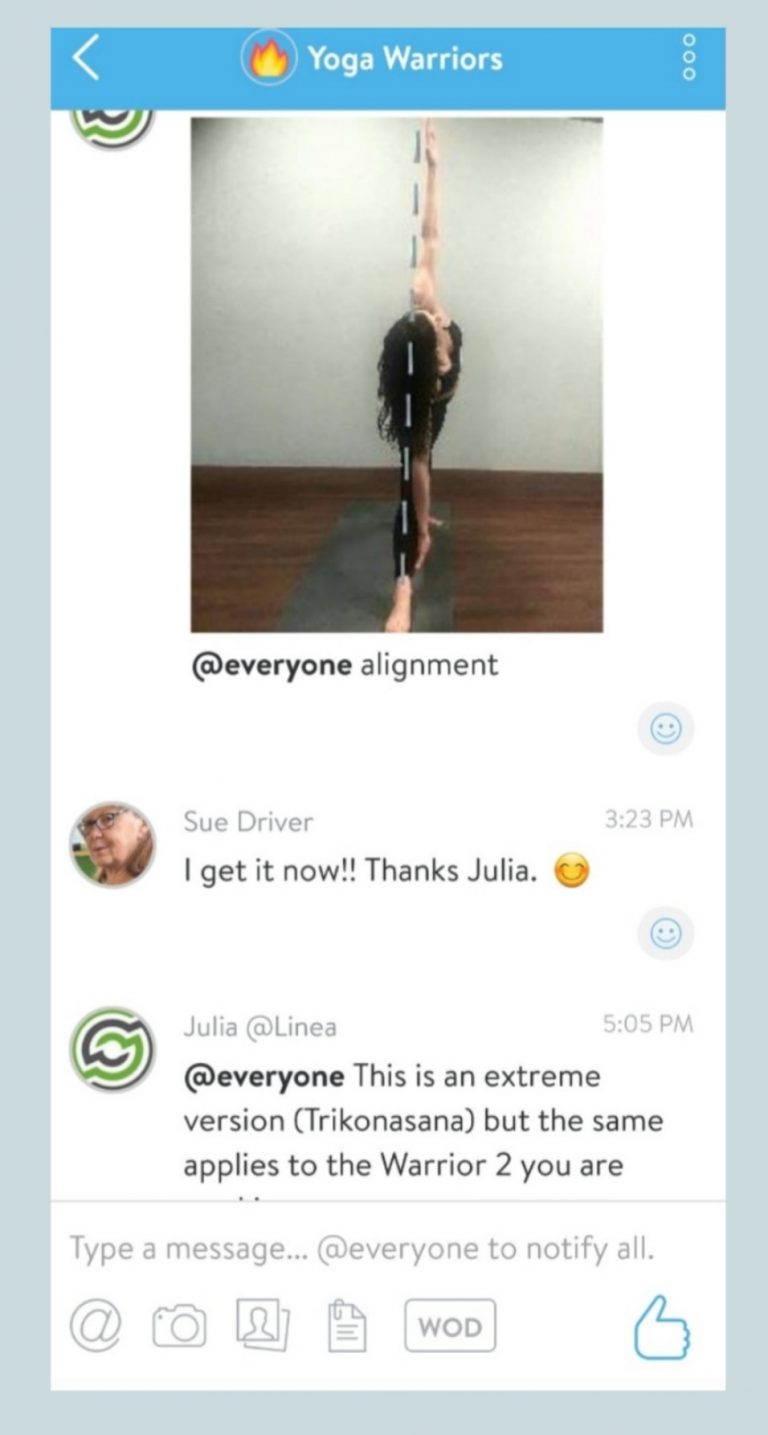Image resolution: width=768 pixels, height=1435 pixels.
Task: Open the overflow menu in header
Action: [x=687, y=58]
